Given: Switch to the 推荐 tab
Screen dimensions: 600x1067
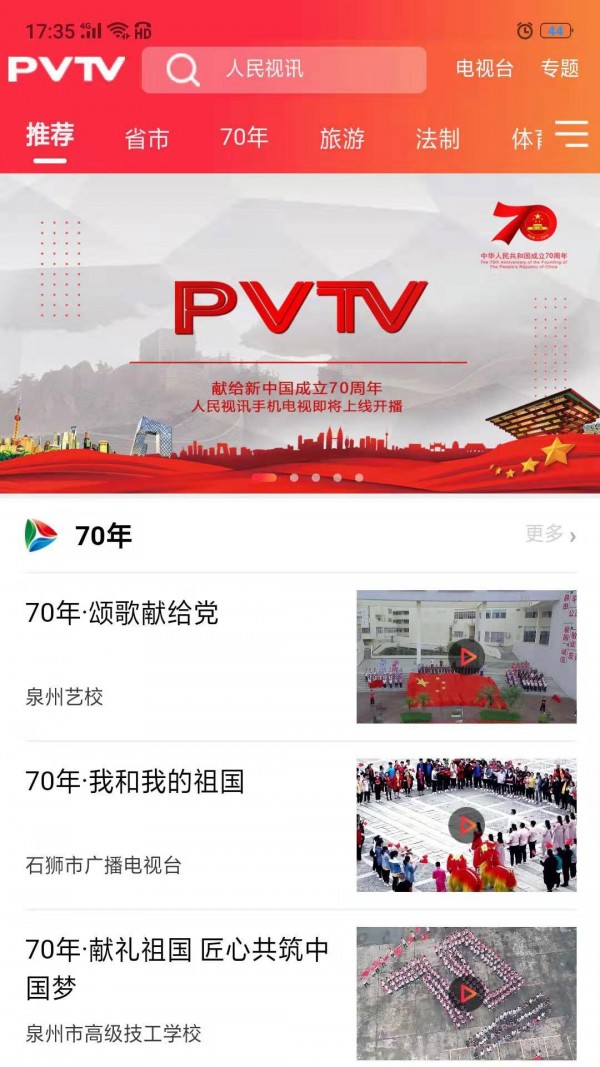Looking at the screenshot, I should pos(50,135).
